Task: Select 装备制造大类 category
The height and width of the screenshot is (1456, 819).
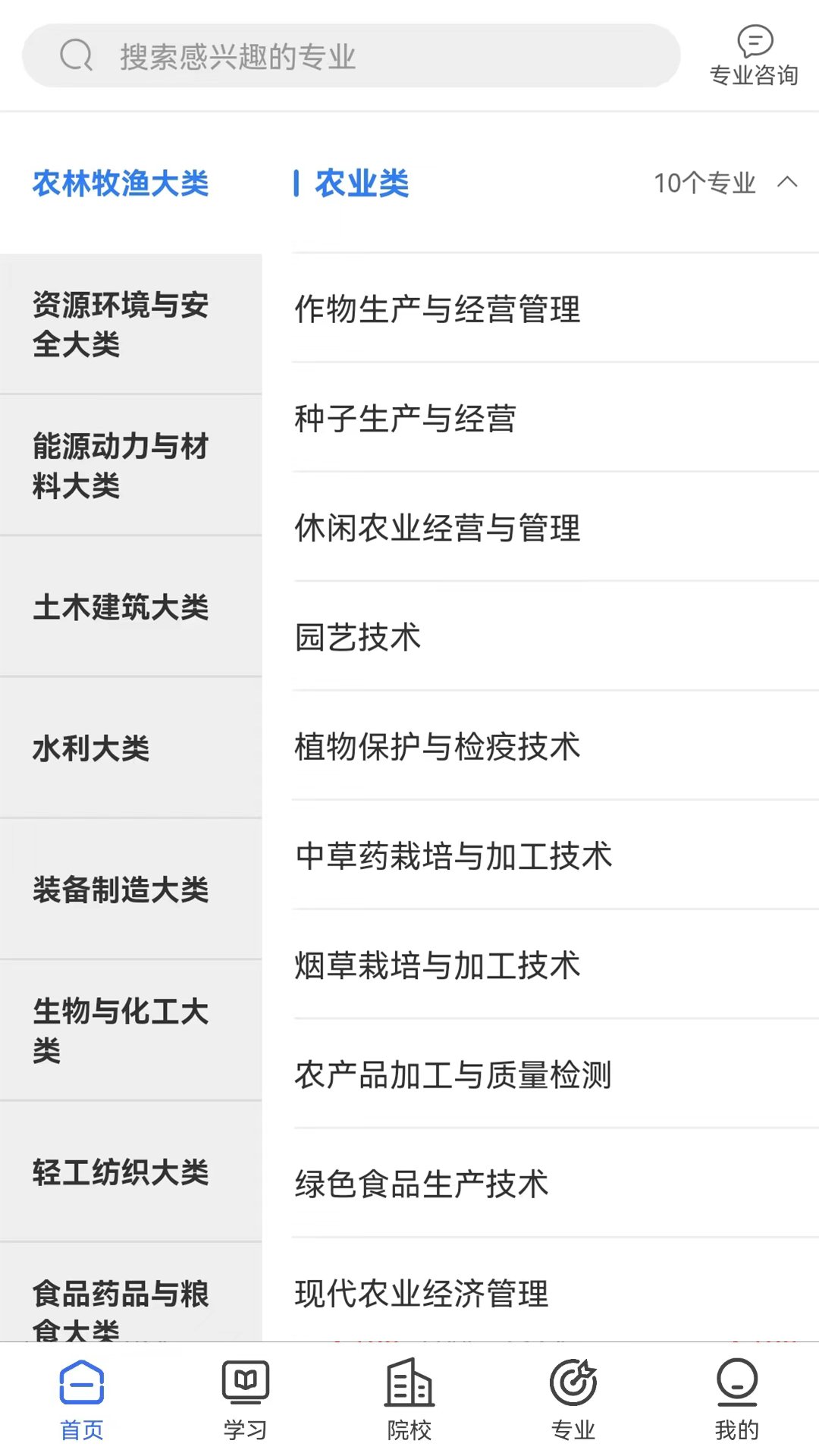Action: point(121,890)
